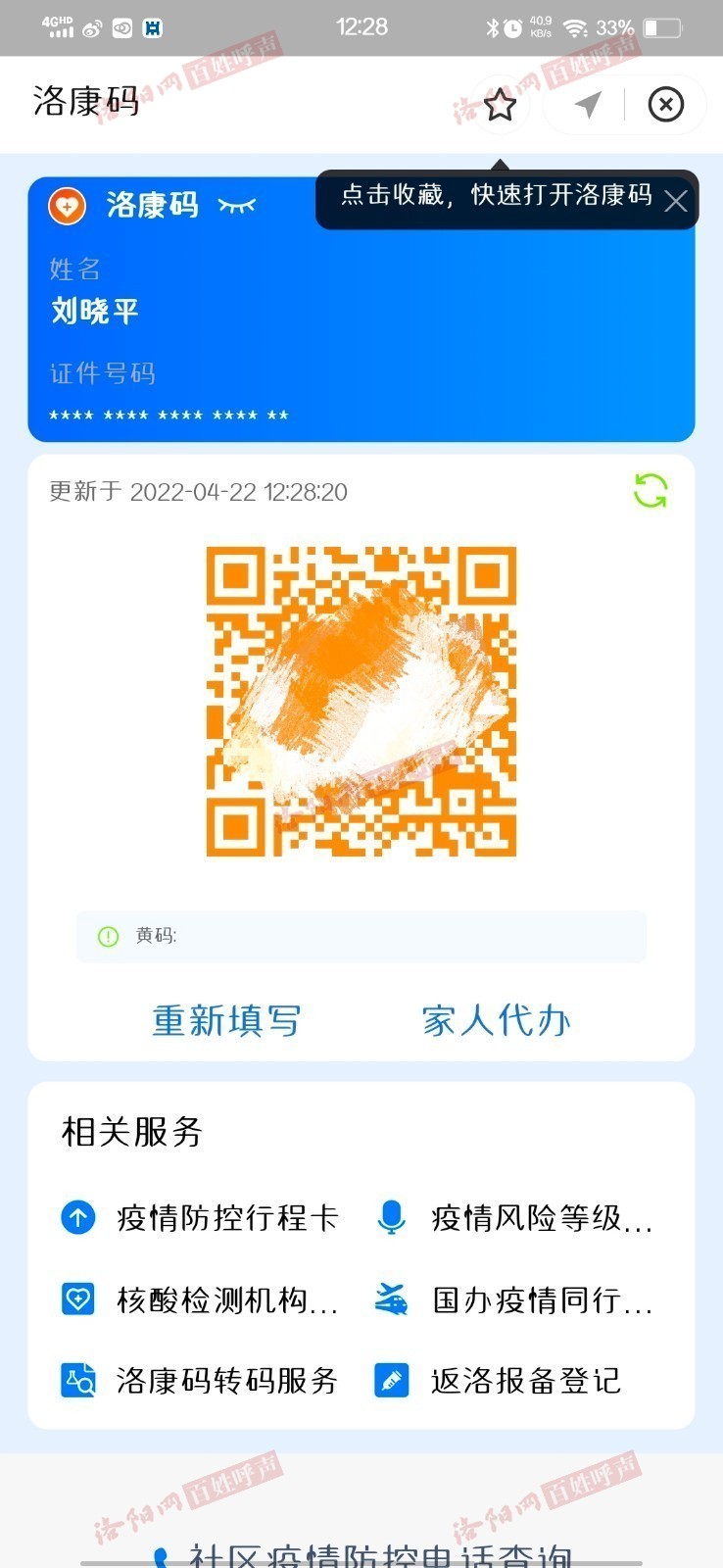The width and height of the screenshot is (723, 1568).
Task: Refresh the health code
Action: [651, 491]
